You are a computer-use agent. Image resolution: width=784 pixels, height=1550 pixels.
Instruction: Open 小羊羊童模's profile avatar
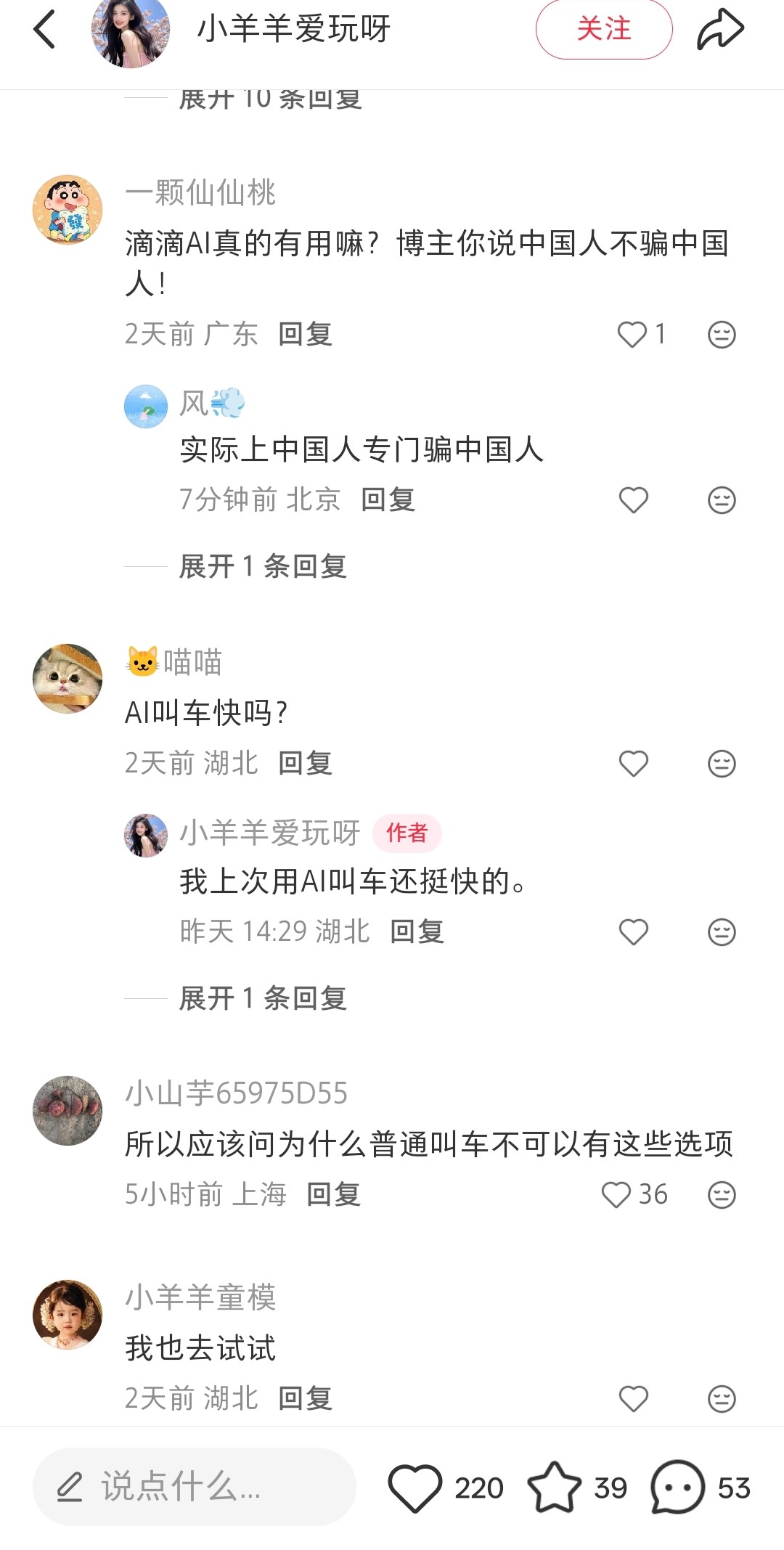[x=68, y=1314]
